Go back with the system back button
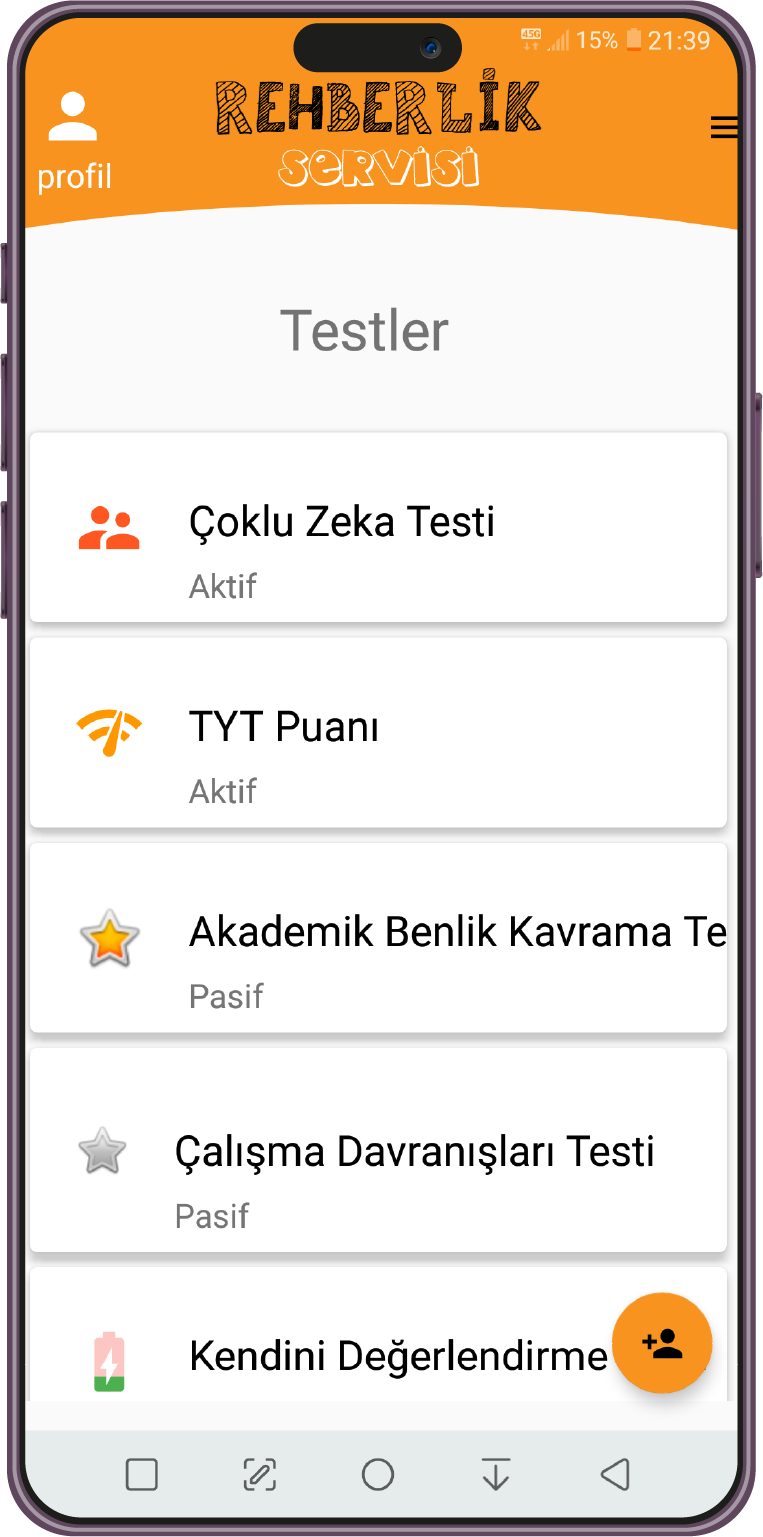This screenshot has height=1537, width=763. click(x=614, y=1474)
